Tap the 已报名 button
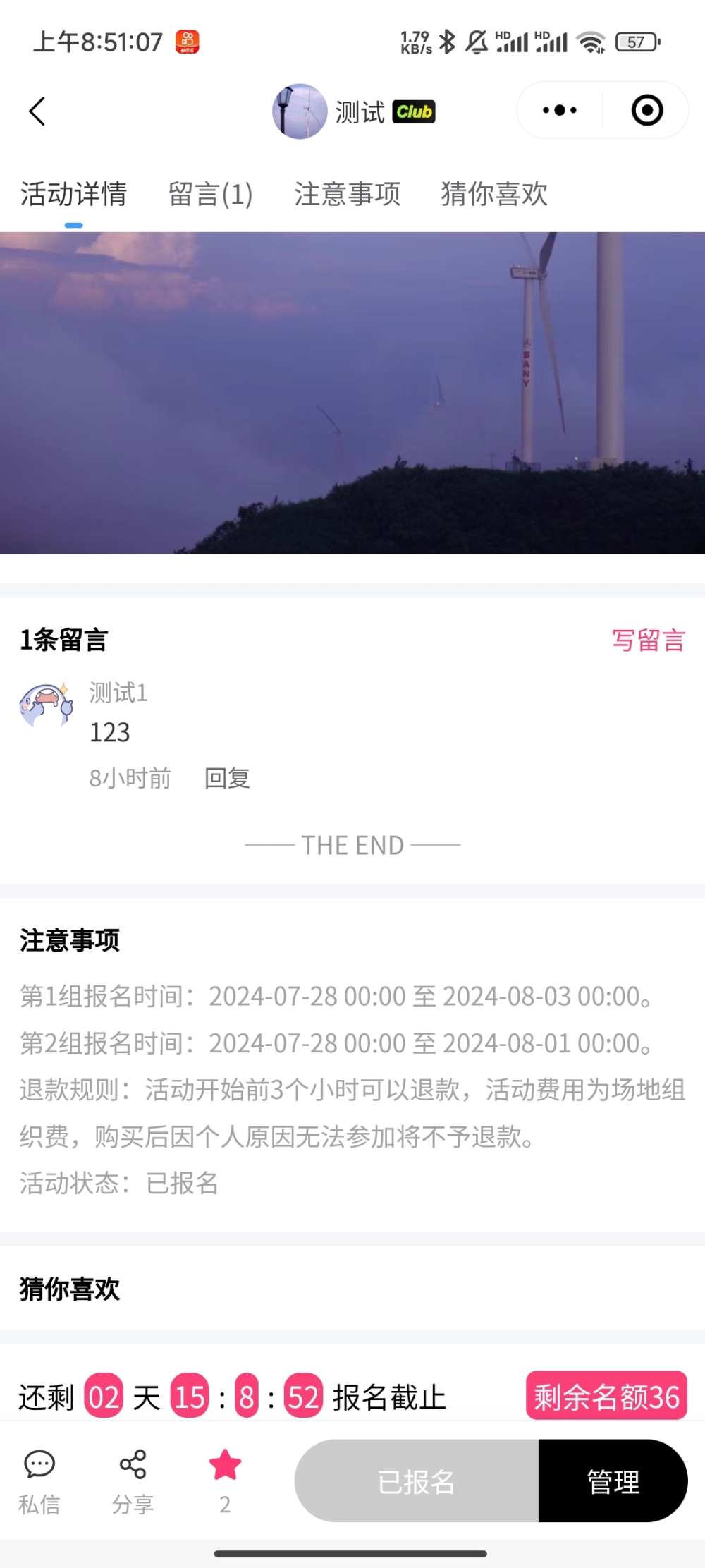This screenshot has width=705, height=1568. (416, 1481)
